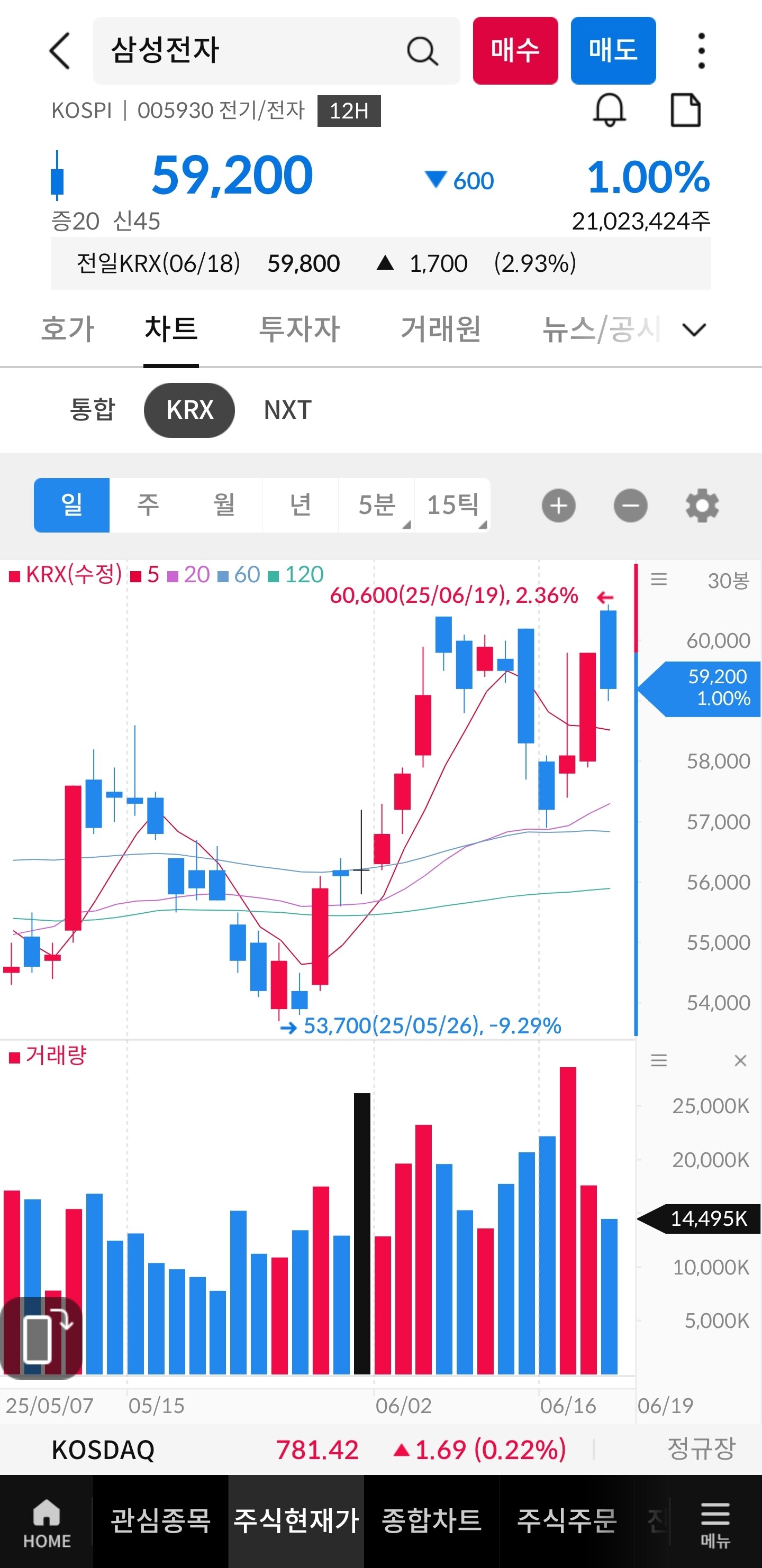Zoom out the chart with minus

630,505
